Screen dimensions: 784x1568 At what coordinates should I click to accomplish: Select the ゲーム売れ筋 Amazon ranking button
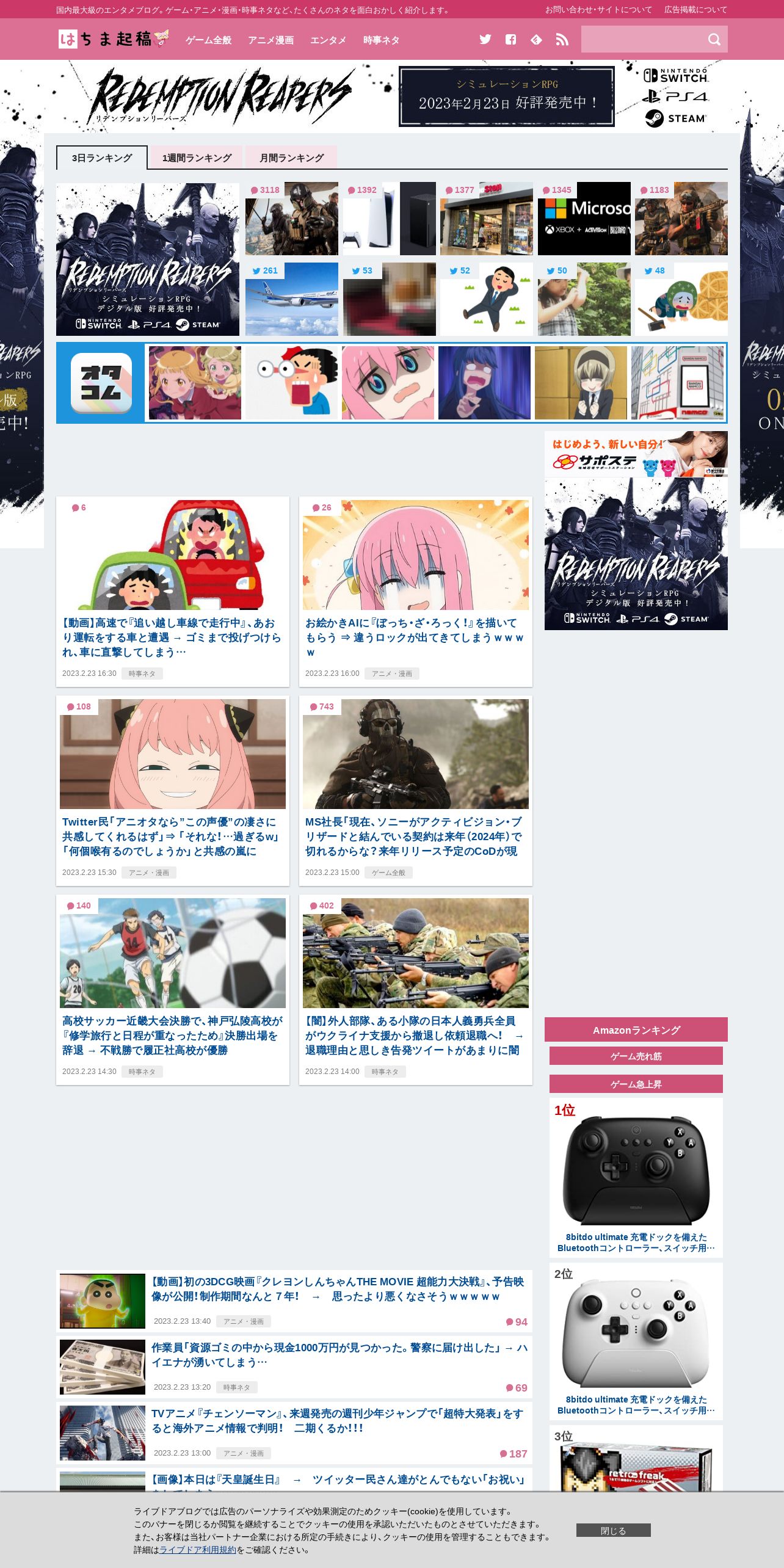click(x=636, y=1056)
